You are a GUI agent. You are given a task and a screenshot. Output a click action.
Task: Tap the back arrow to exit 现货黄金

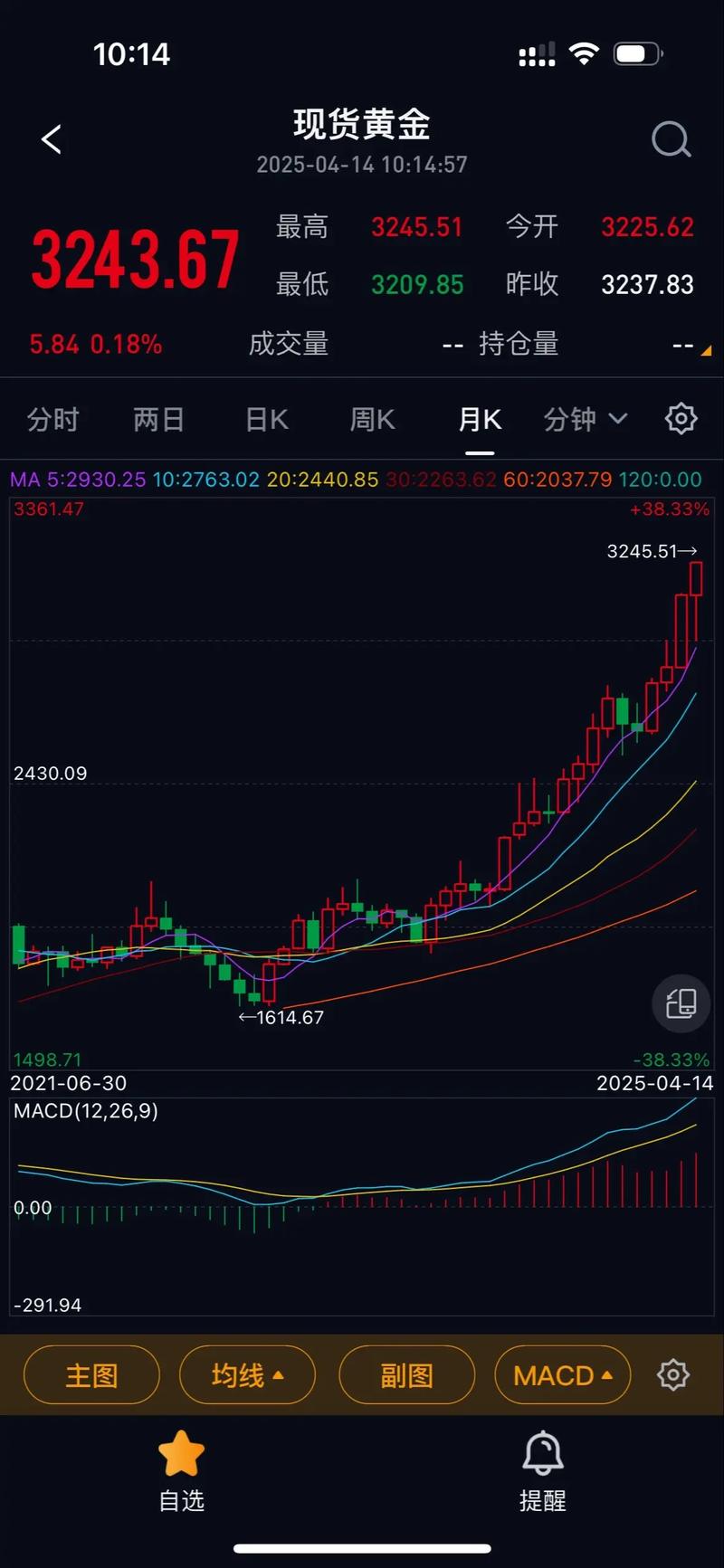click(51, 138)
